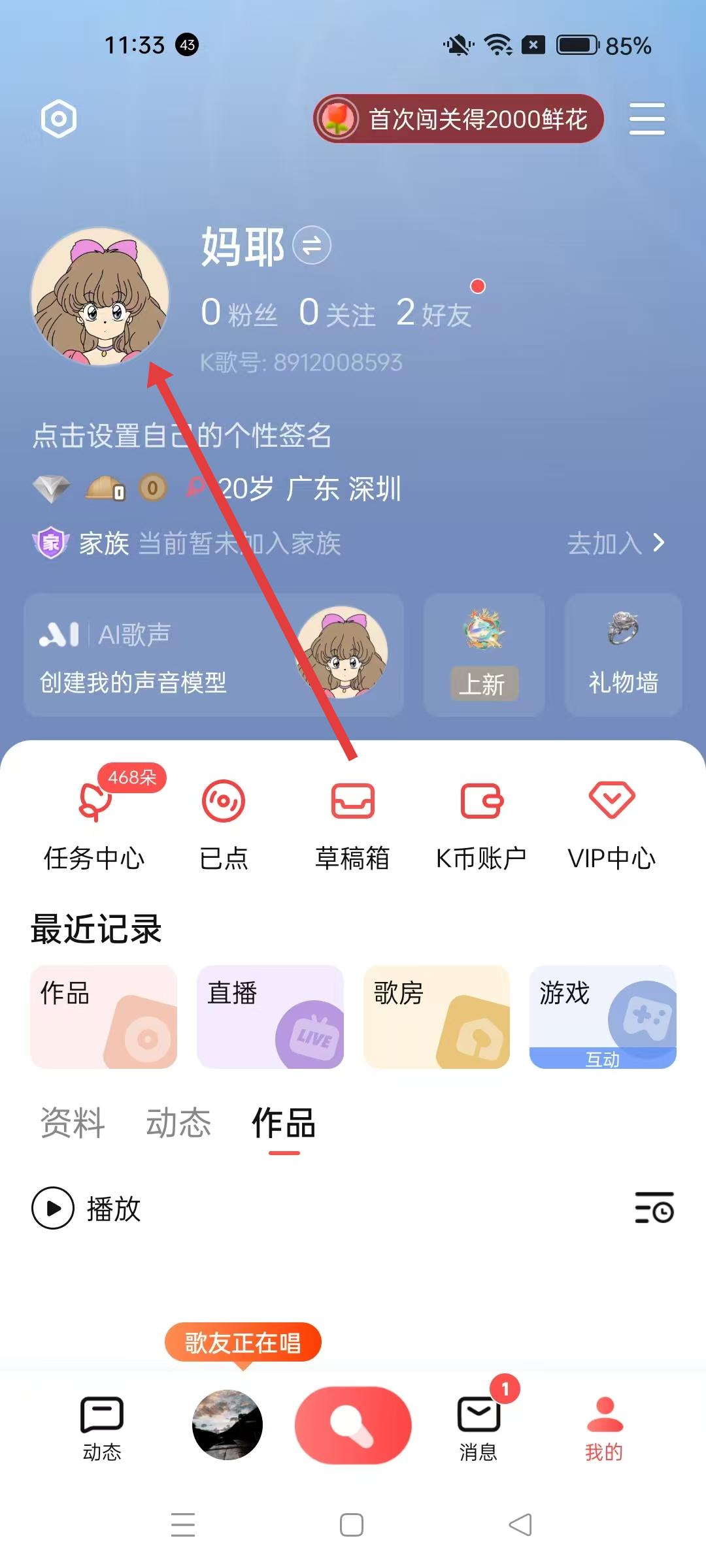Tap the red microphone sing button
The image size is (706, 1568).
353,1425
